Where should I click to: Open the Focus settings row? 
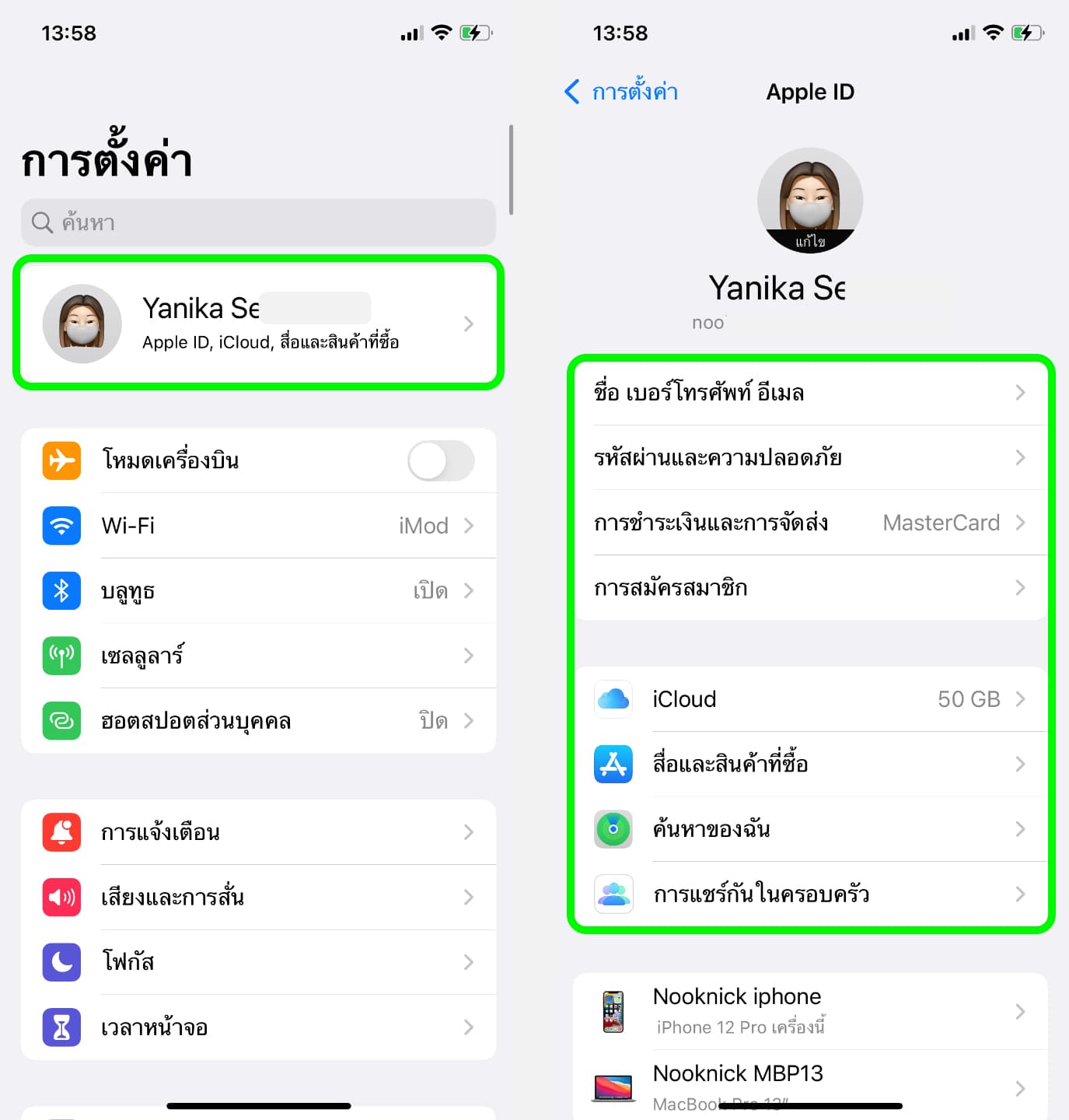[x=258, y=962]
